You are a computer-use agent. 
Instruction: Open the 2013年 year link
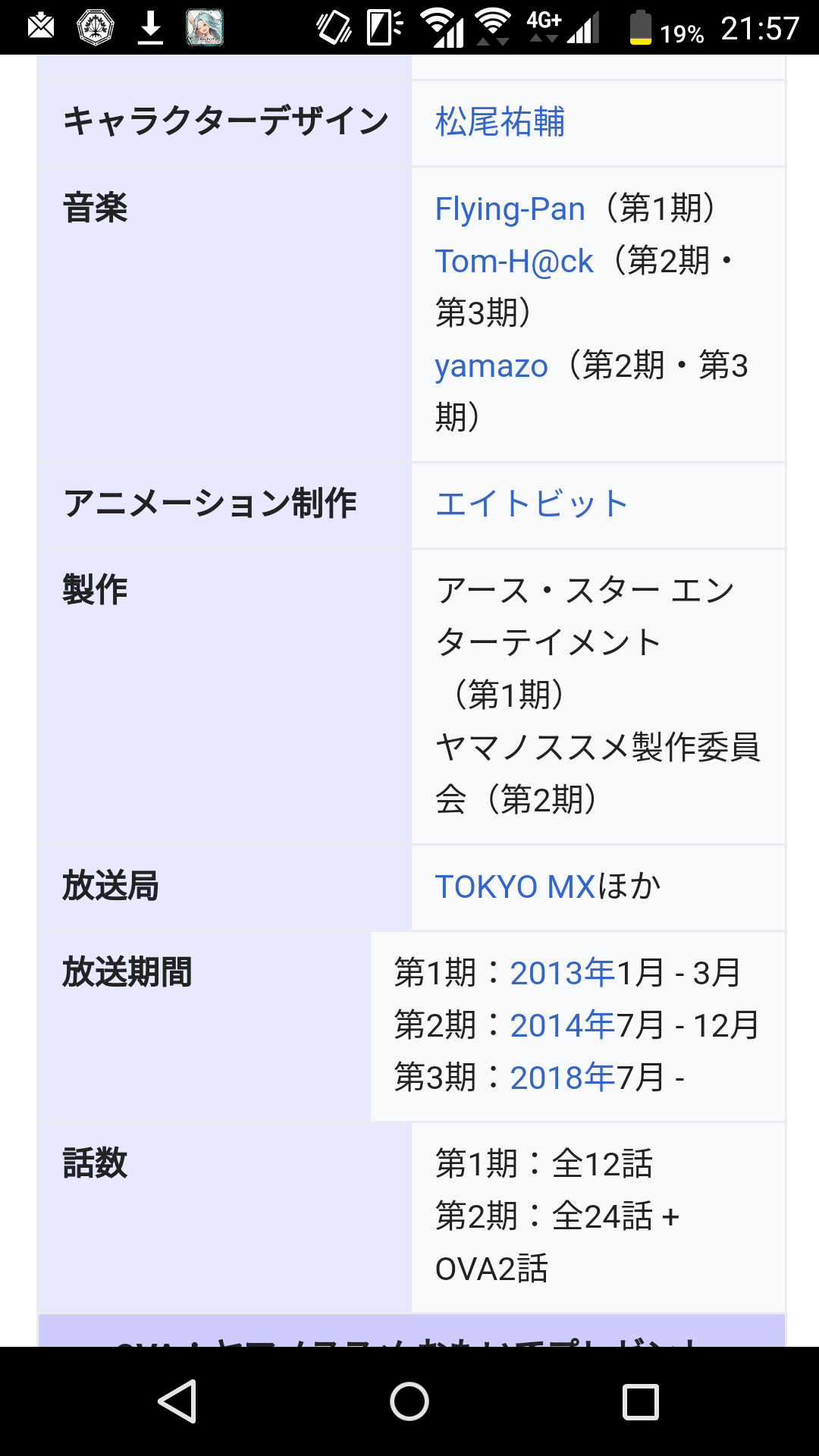(562, 973)
